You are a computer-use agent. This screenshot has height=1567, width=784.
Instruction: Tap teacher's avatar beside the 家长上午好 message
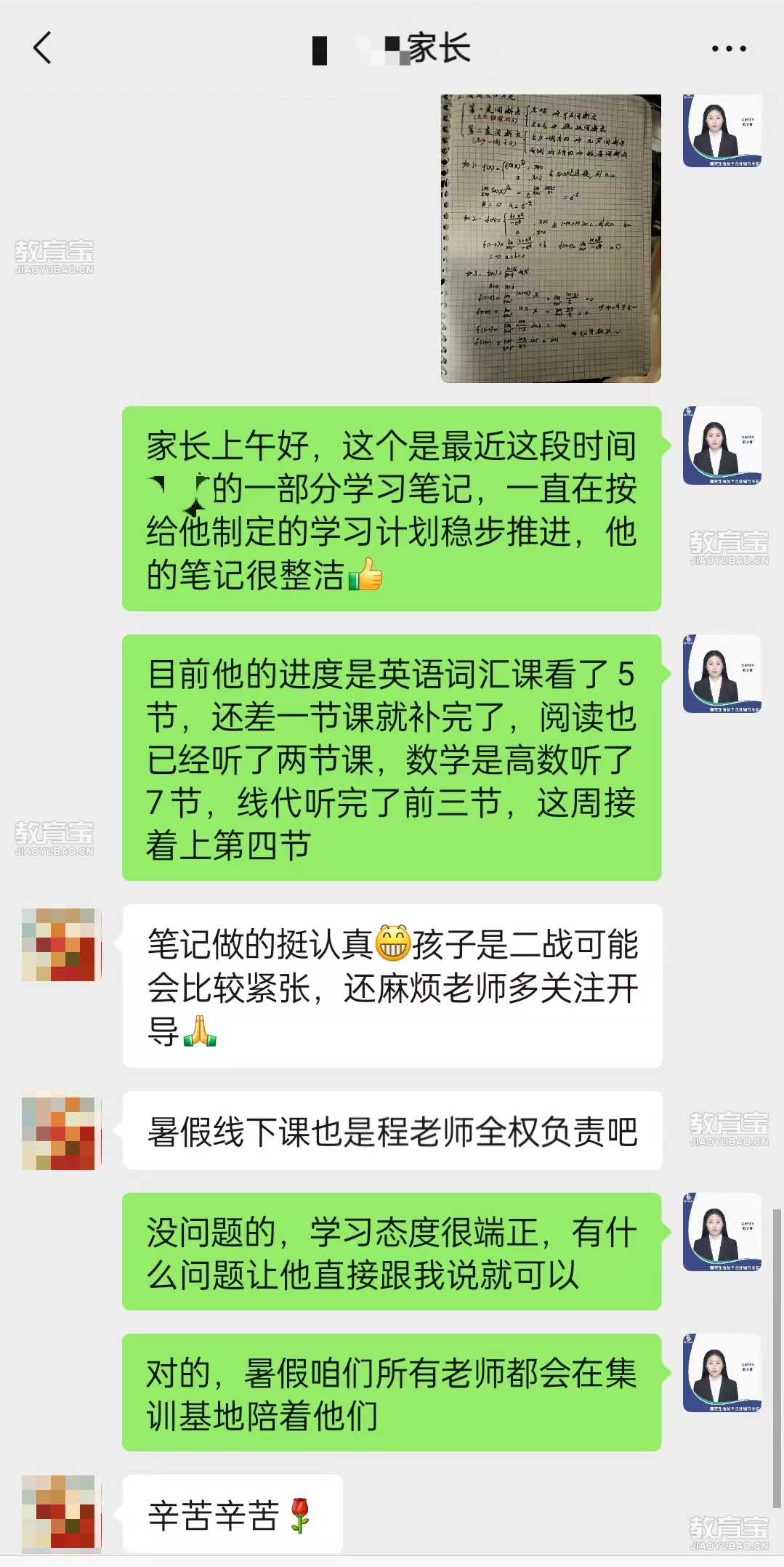click(722, 446)
